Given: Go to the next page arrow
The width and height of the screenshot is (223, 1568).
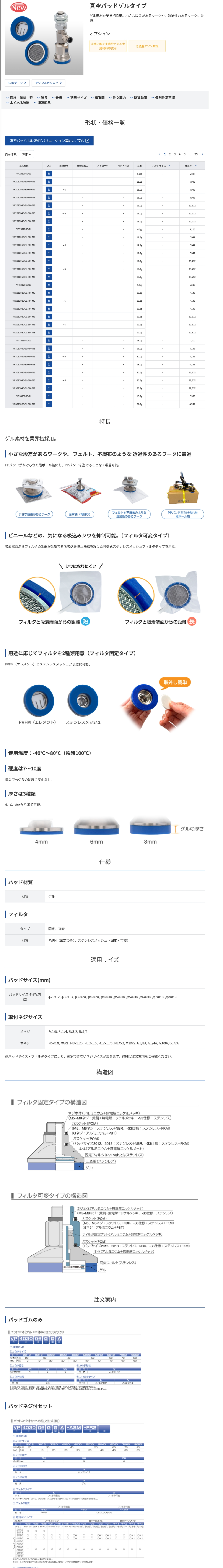Looking at the screenshot, I should (202, 154).
